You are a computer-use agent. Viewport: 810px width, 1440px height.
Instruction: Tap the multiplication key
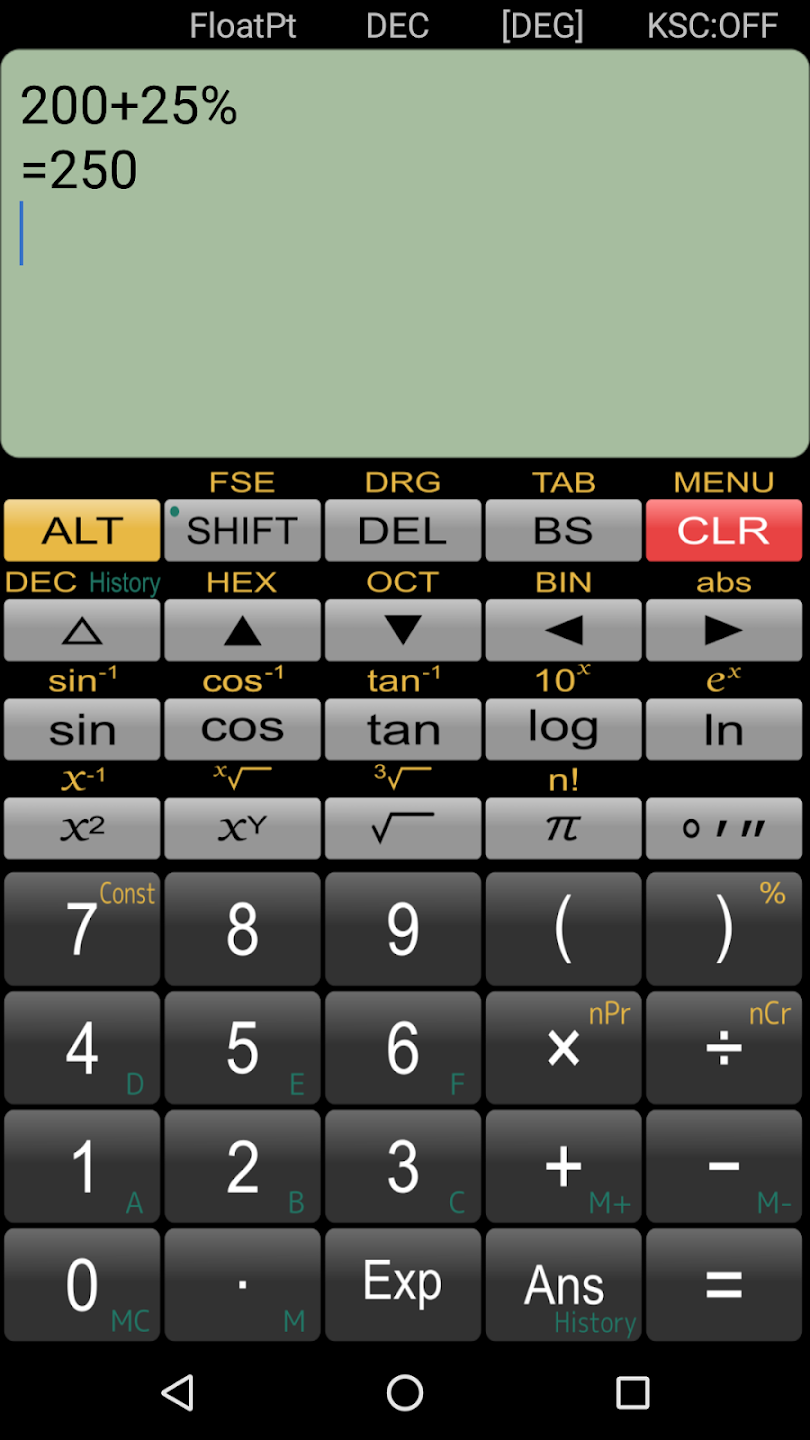563,1048
